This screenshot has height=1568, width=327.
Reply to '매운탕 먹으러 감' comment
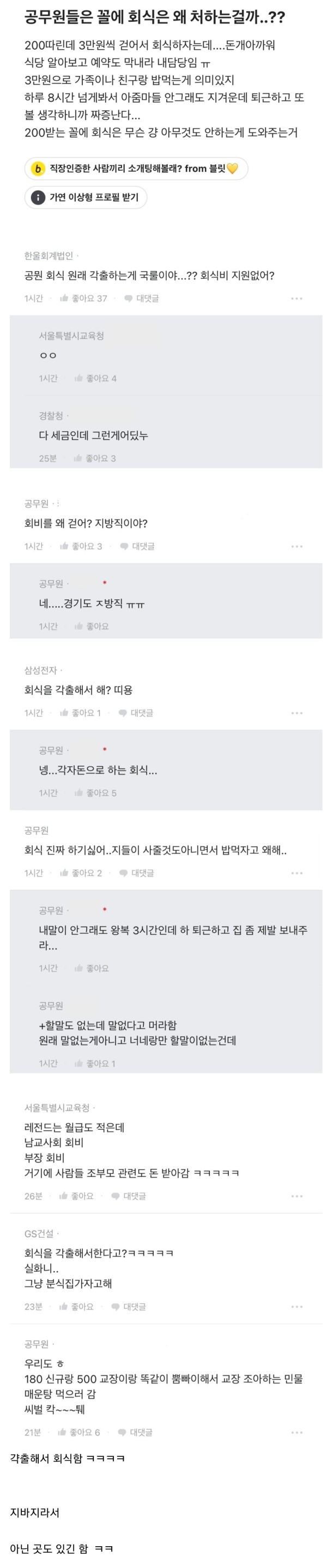[x=135, y=1432]
